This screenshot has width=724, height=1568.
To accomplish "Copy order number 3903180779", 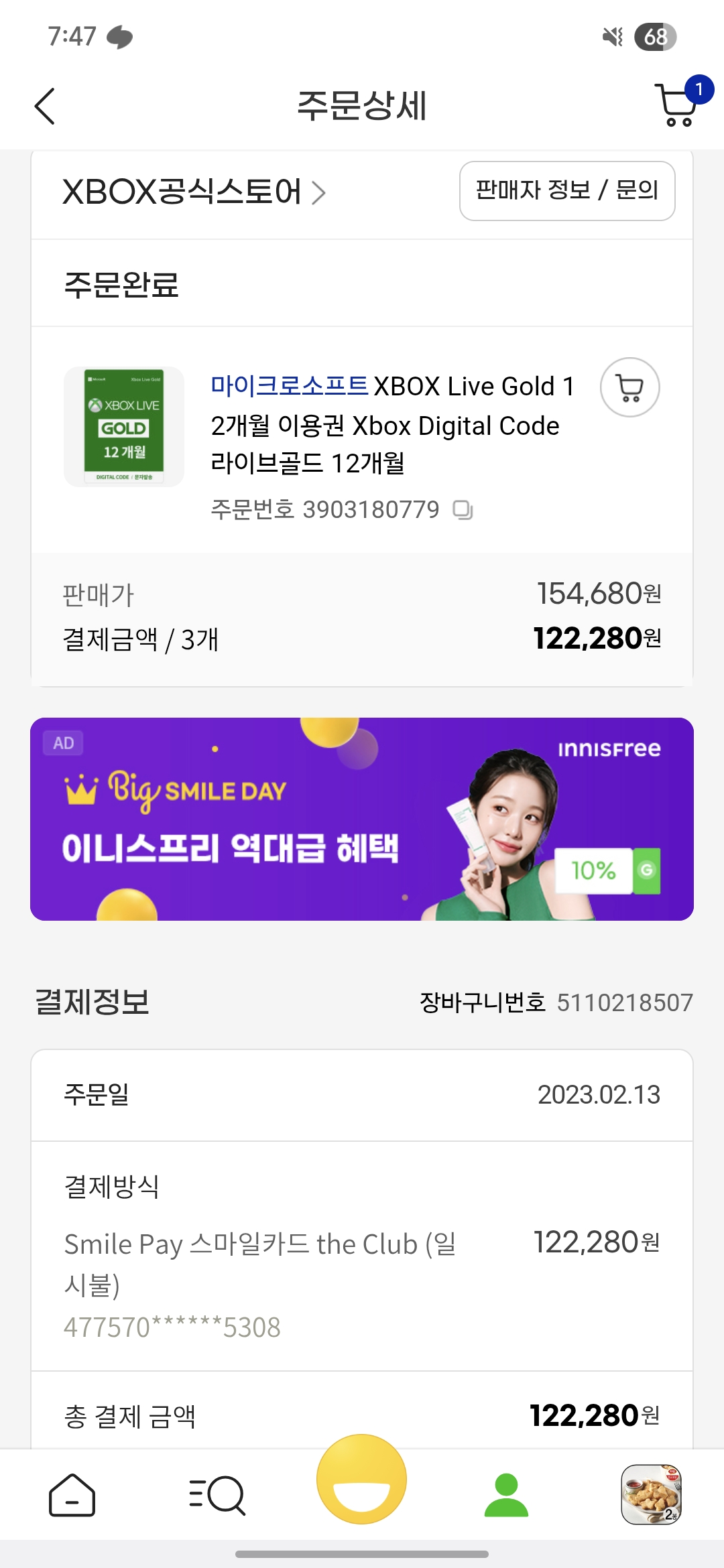I will tap(463, 510).
